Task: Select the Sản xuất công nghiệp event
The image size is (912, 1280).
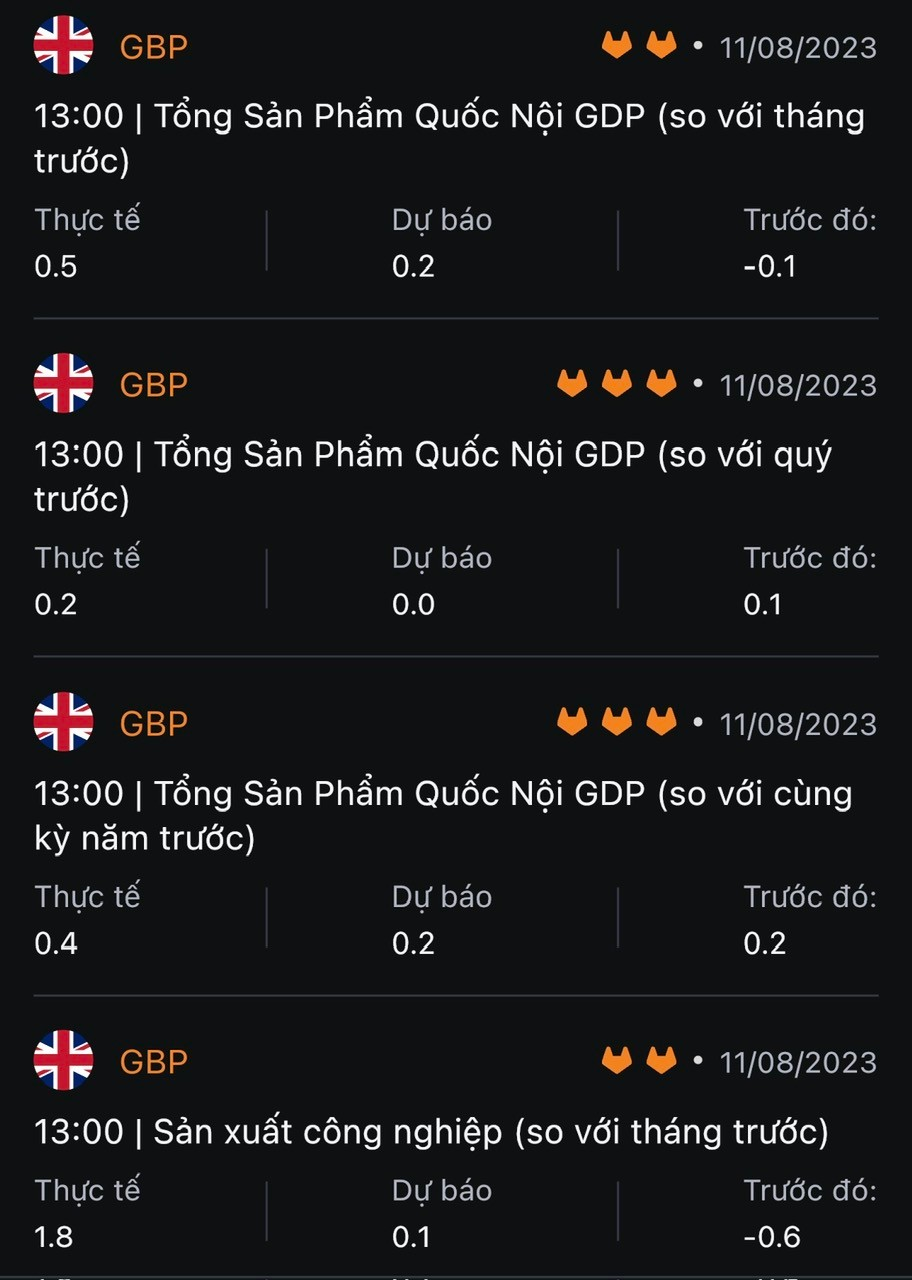Action: [431, 1132]
